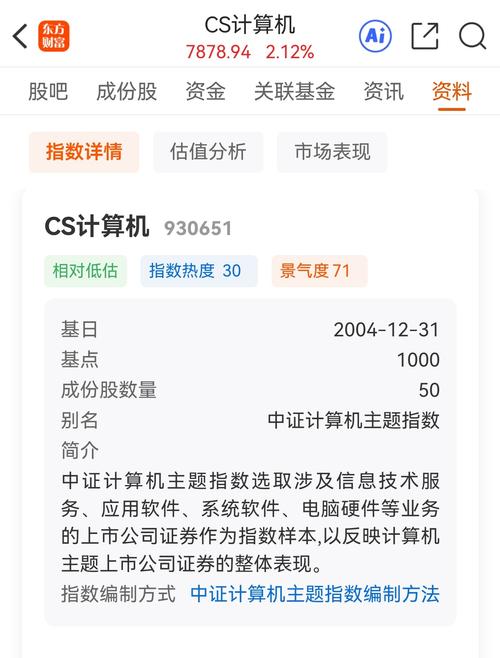Switch to 估值分析 section
This screenshot has width=500, height=658.
(208, 152)
